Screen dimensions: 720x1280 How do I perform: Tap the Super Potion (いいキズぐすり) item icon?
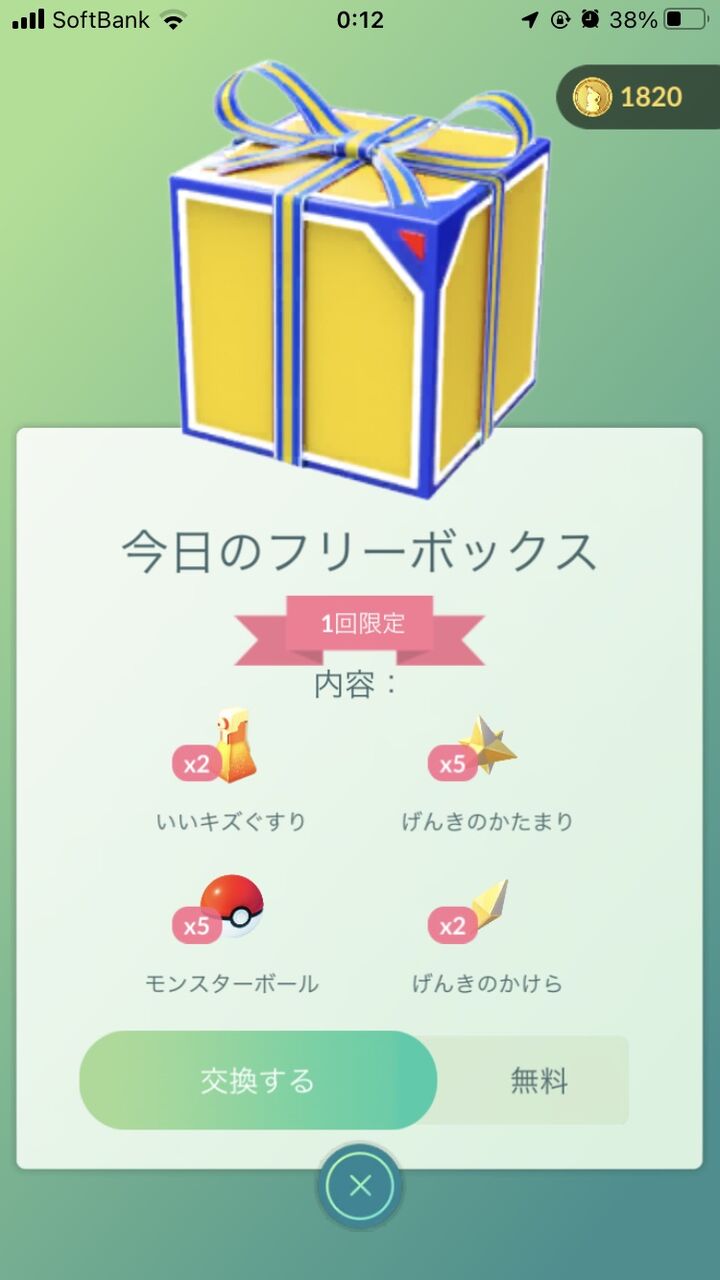click(x=236, y=745)
